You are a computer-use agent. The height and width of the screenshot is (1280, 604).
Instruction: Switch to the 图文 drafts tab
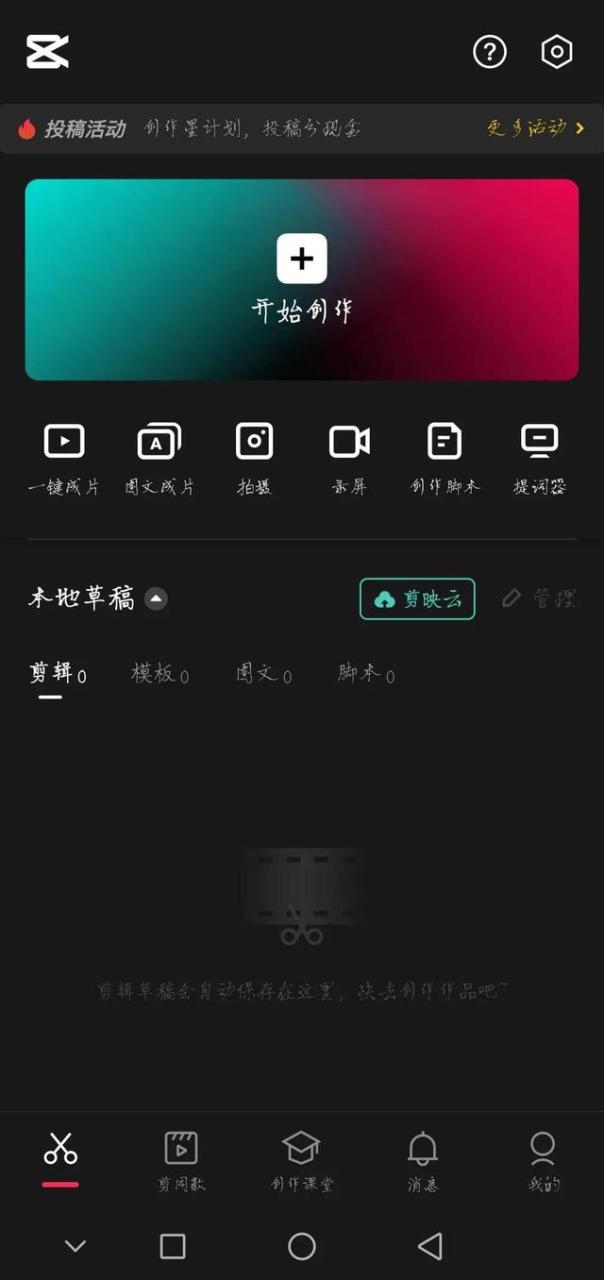(263, 674)
